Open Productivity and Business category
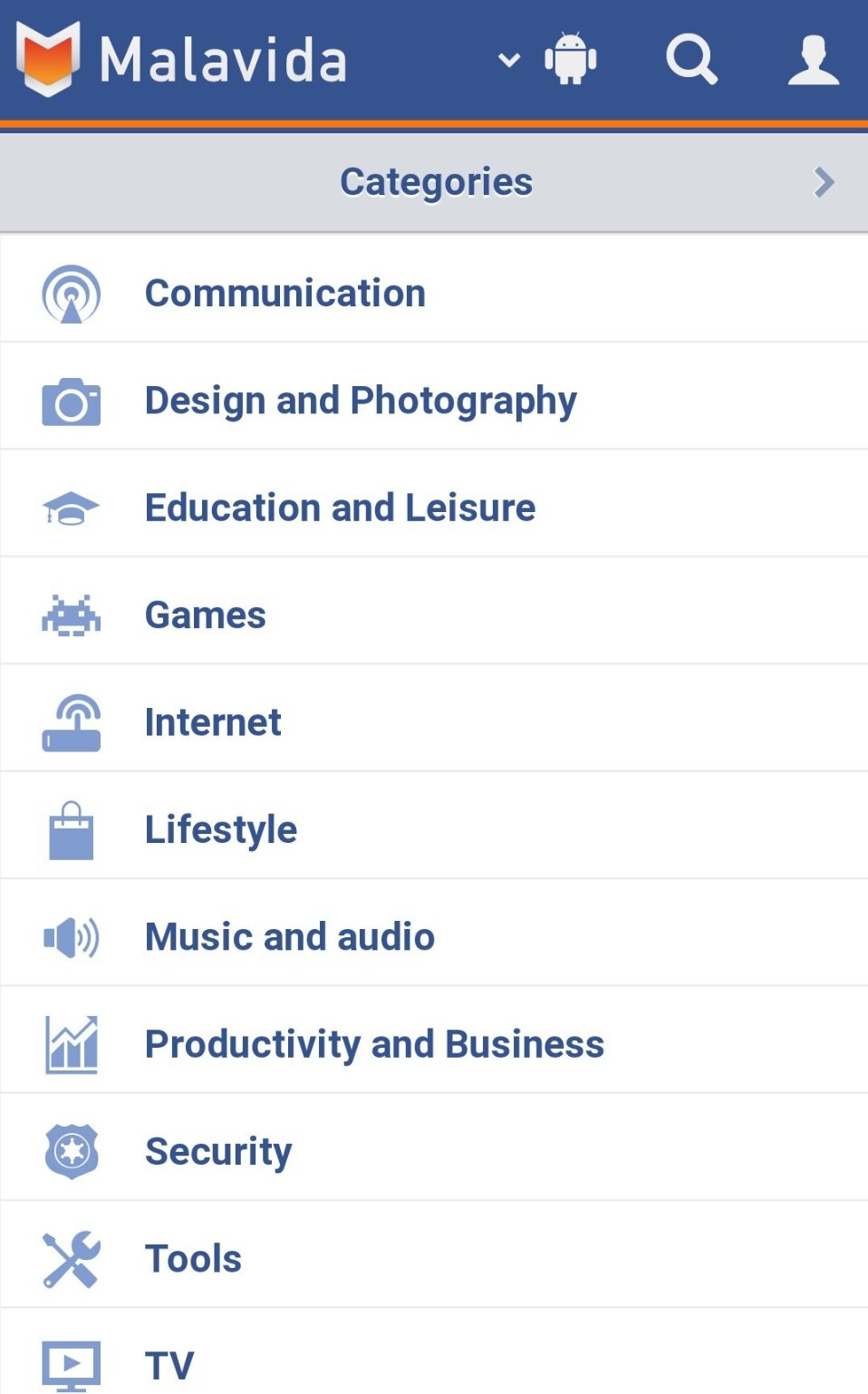868x1394 pixels. point(434,1044)
